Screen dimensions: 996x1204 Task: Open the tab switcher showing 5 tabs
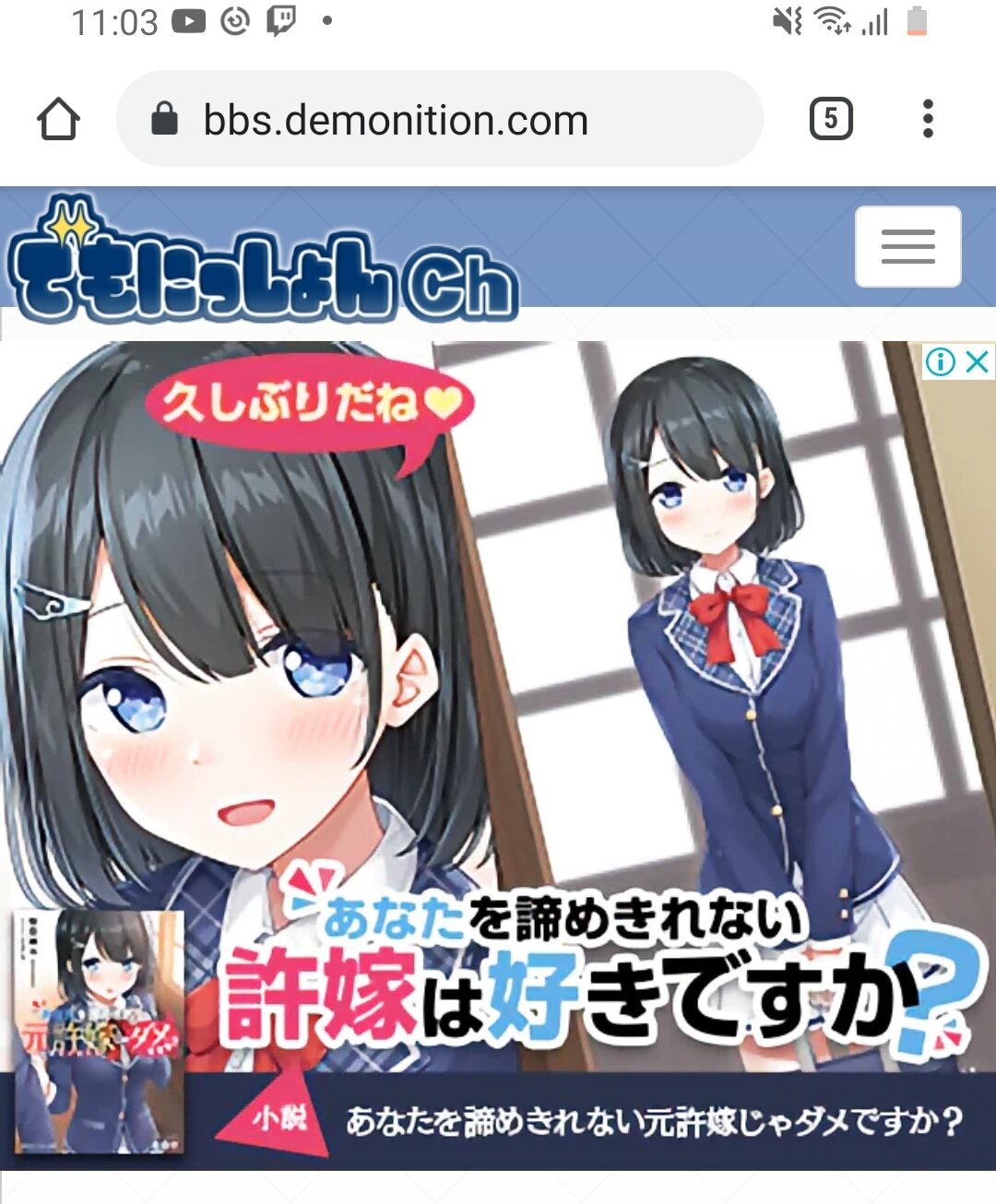click(830, 119)
